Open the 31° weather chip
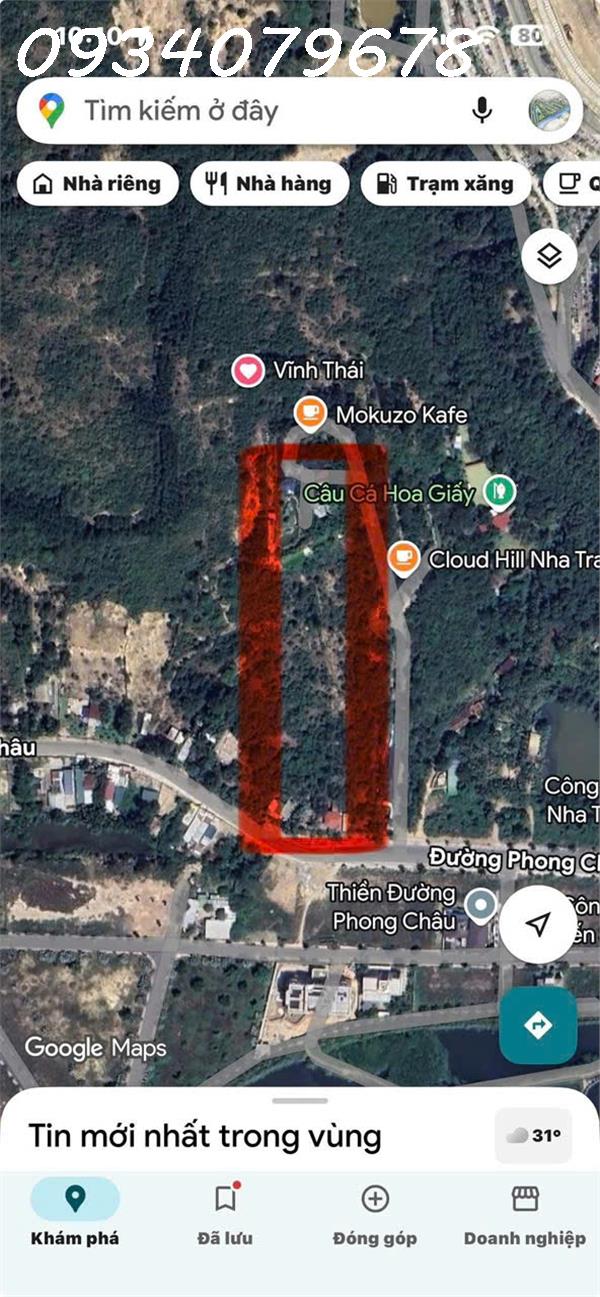Image resolution: width=600 pixels, height=1297 pixels. click(533, 1136)
